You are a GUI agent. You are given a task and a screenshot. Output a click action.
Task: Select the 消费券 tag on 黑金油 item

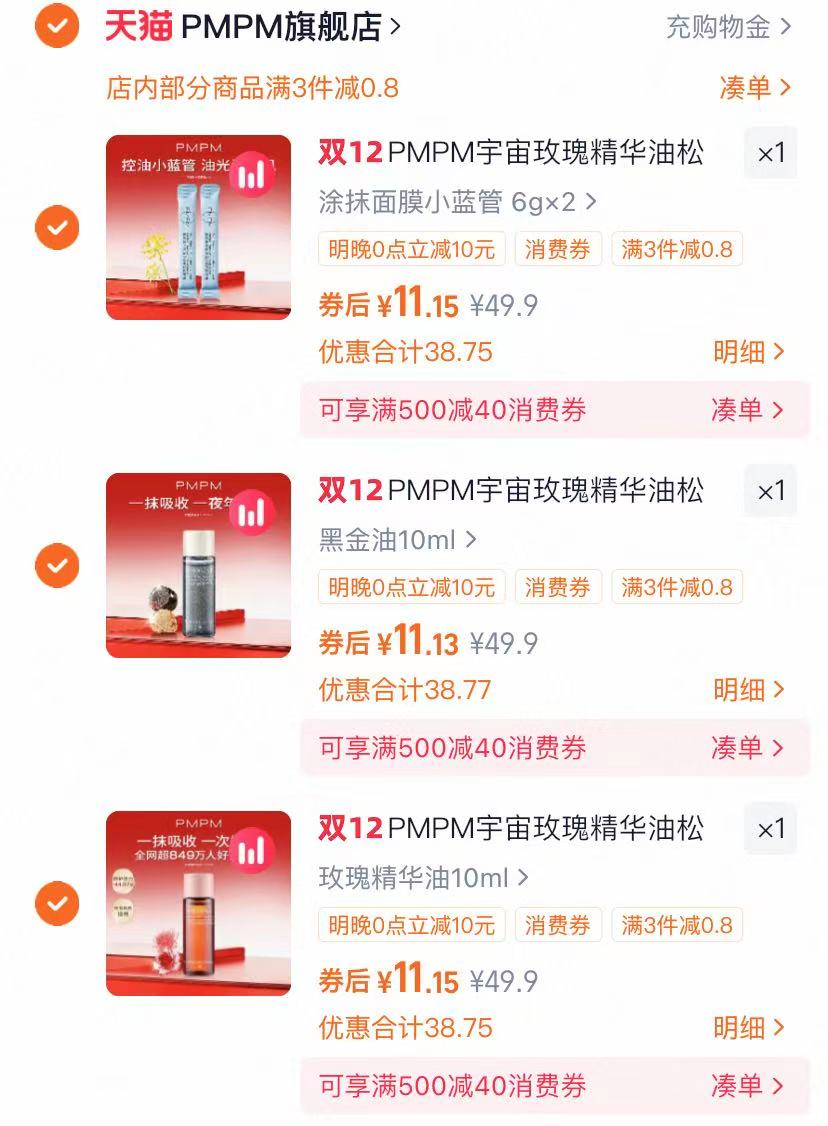pyautogui.click(x=558, y=588)
